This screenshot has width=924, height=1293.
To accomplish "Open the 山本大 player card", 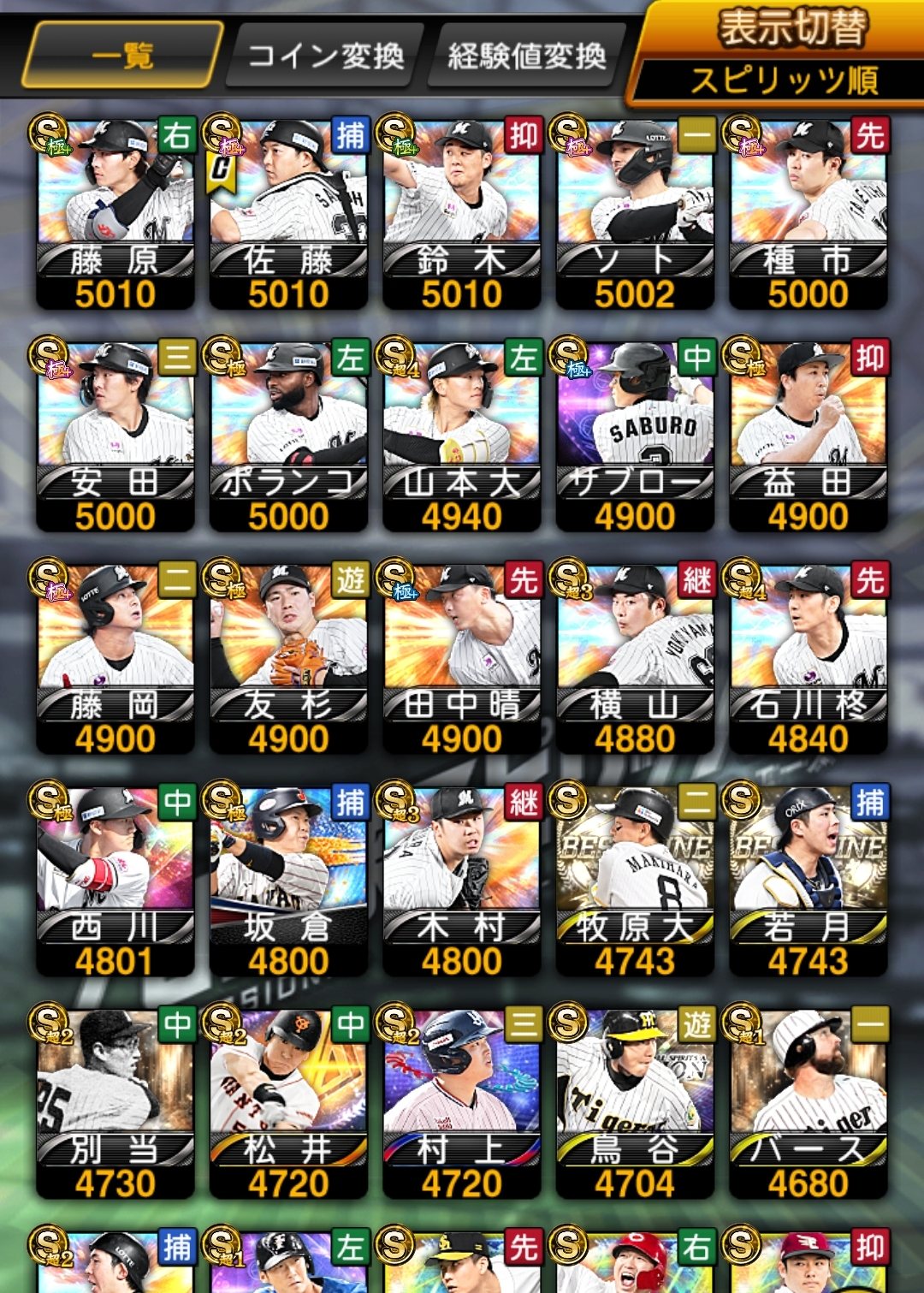I will 462,436.
